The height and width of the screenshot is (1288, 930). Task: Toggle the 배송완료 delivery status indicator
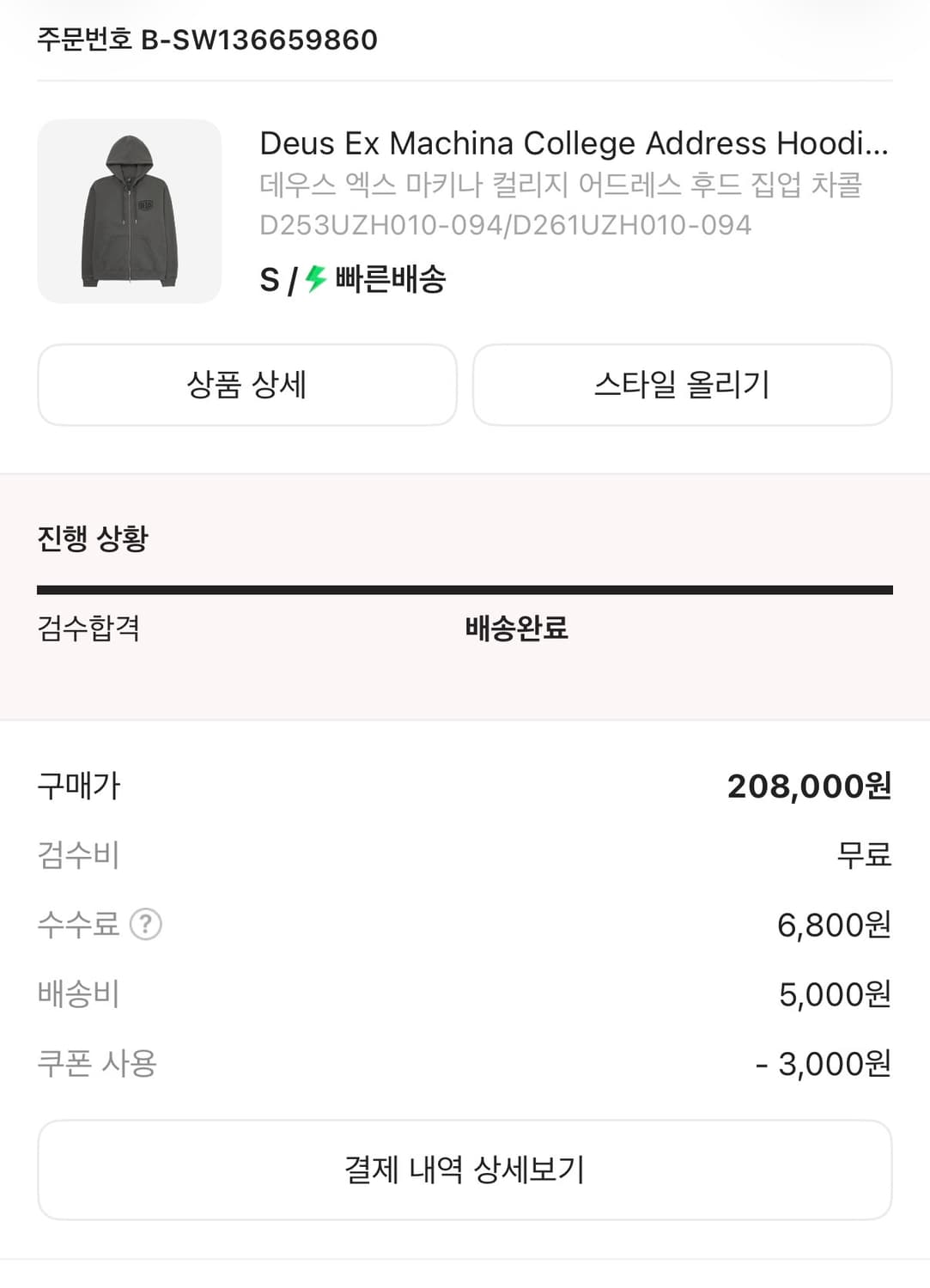pyautogui.click(x=516, y=629)
